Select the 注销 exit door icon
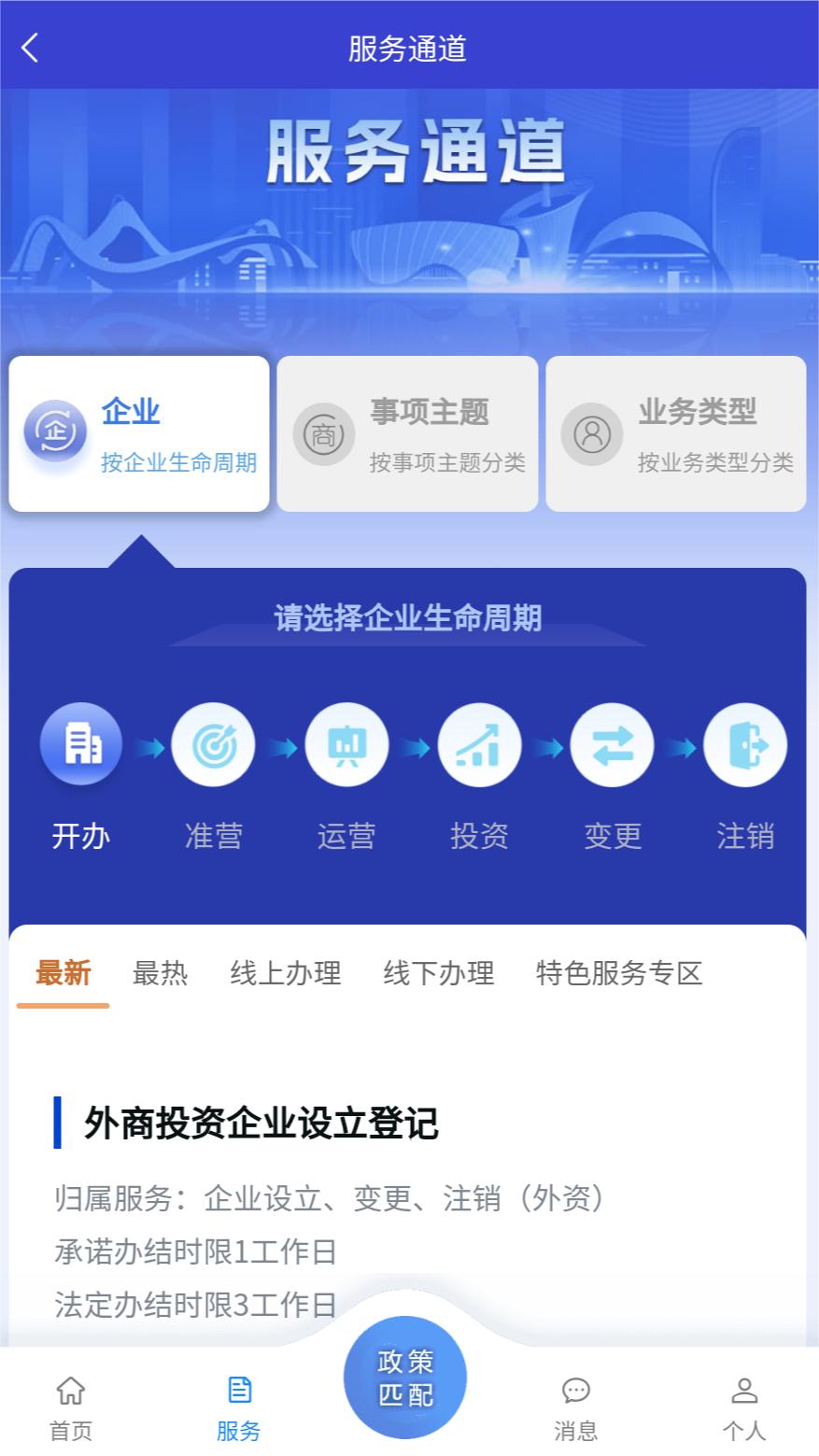Screen dimensions: 819x1456 pyautogui.click(x=744, y=744)
